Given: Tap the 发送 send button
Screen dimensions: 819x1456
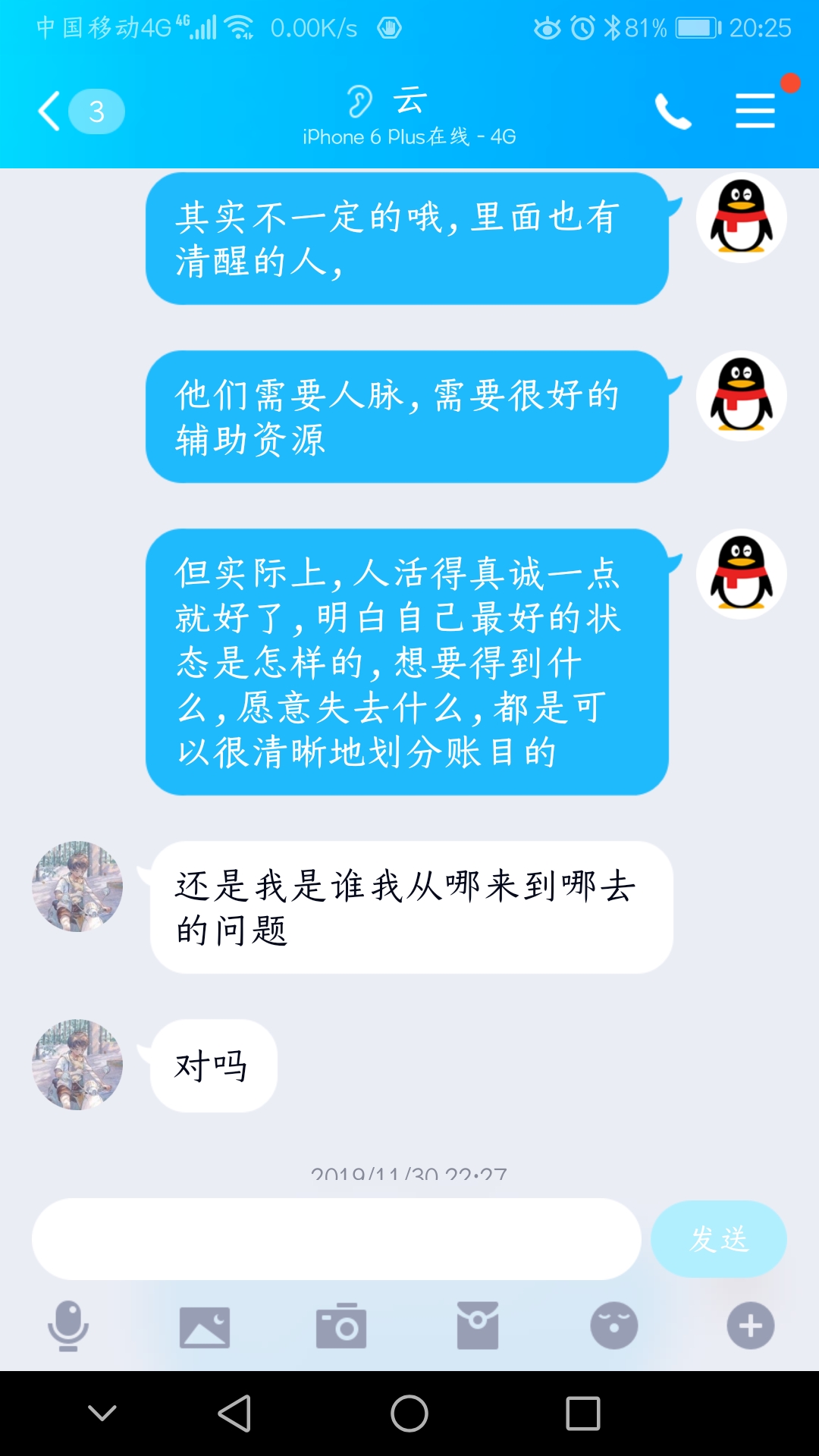Looking at the screenshot, I should tap(718, 1239).
